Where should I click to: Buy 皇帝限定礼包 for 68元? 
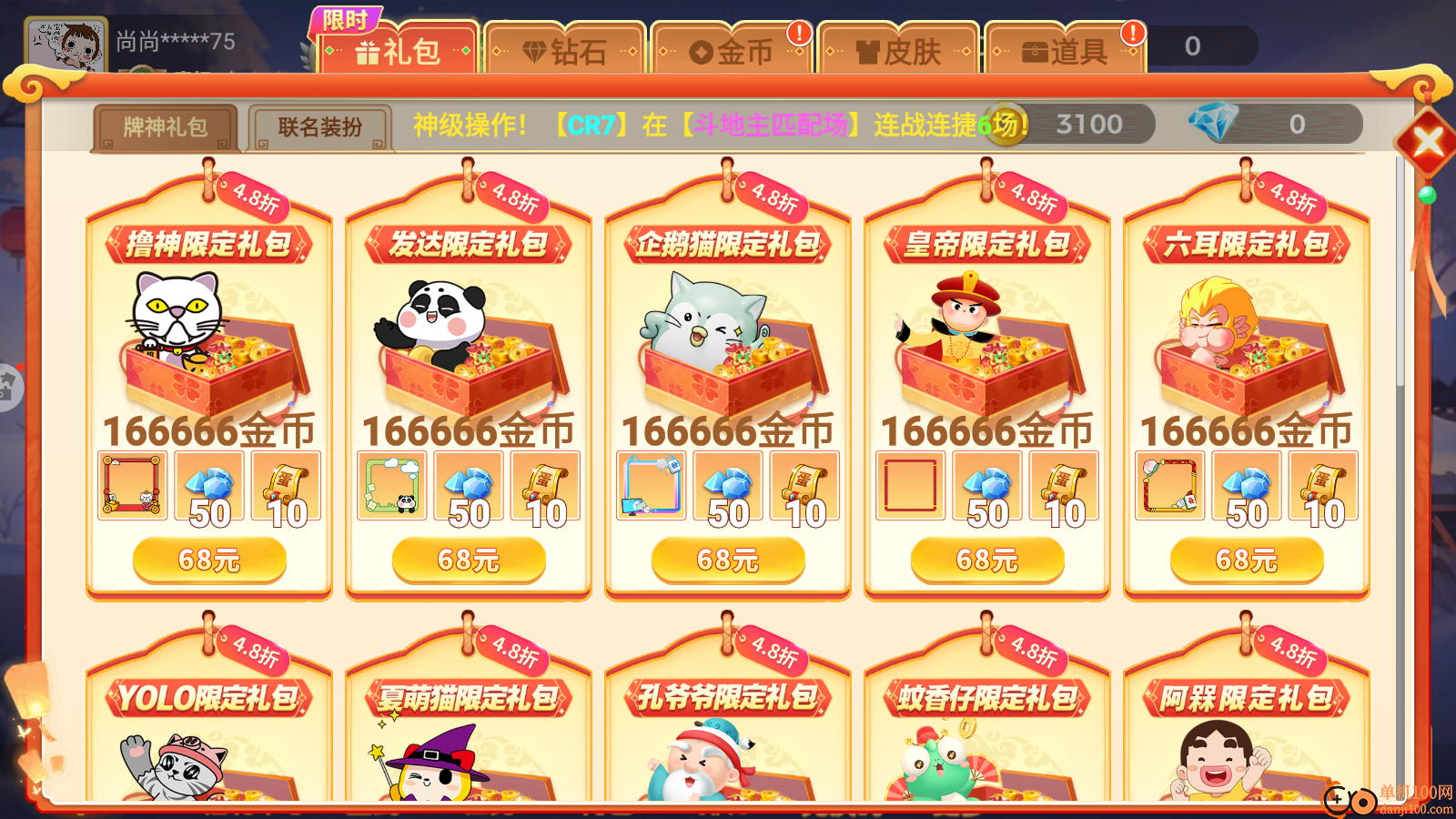pyautogui.click(x=987, y=560)
